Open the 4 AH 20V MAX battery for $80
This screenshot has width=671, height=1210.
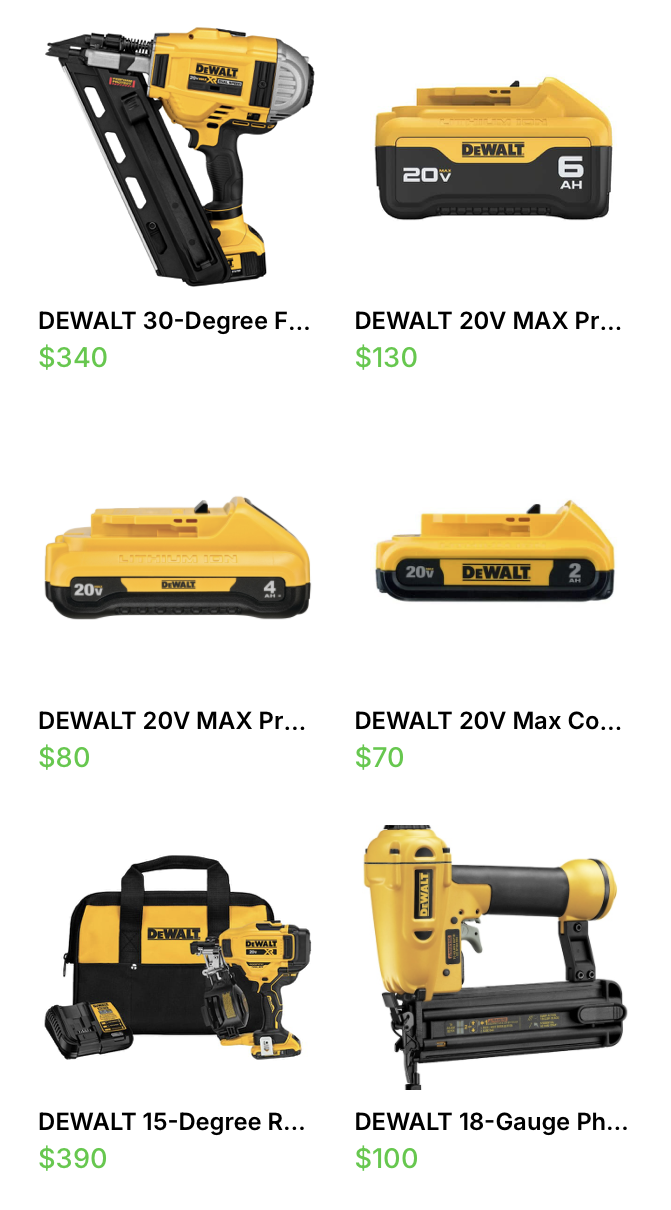pos(177,560)
